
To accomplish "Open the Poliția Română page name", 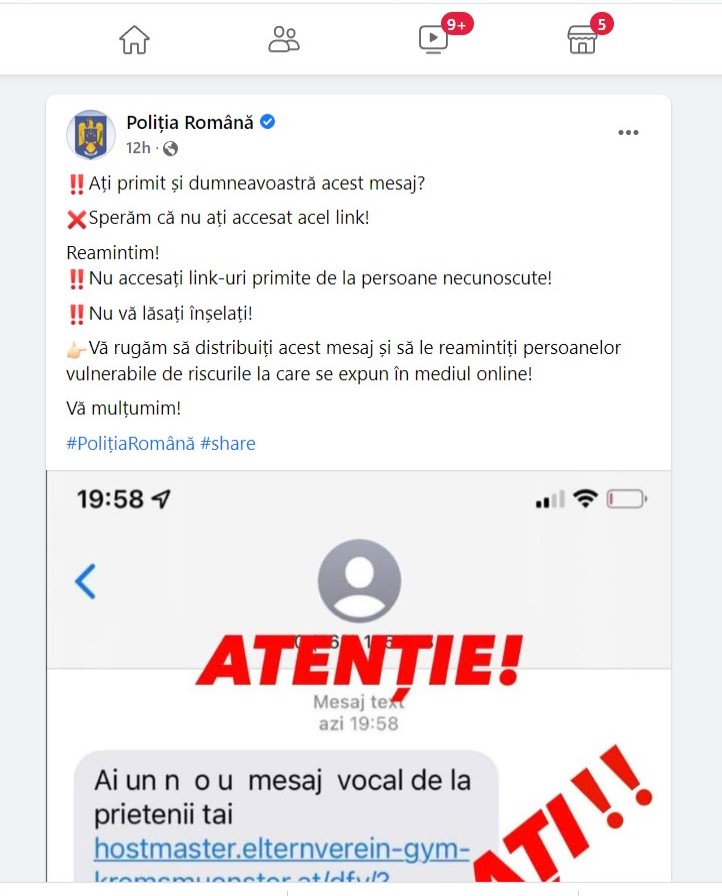I will click(x=189, y=122).
